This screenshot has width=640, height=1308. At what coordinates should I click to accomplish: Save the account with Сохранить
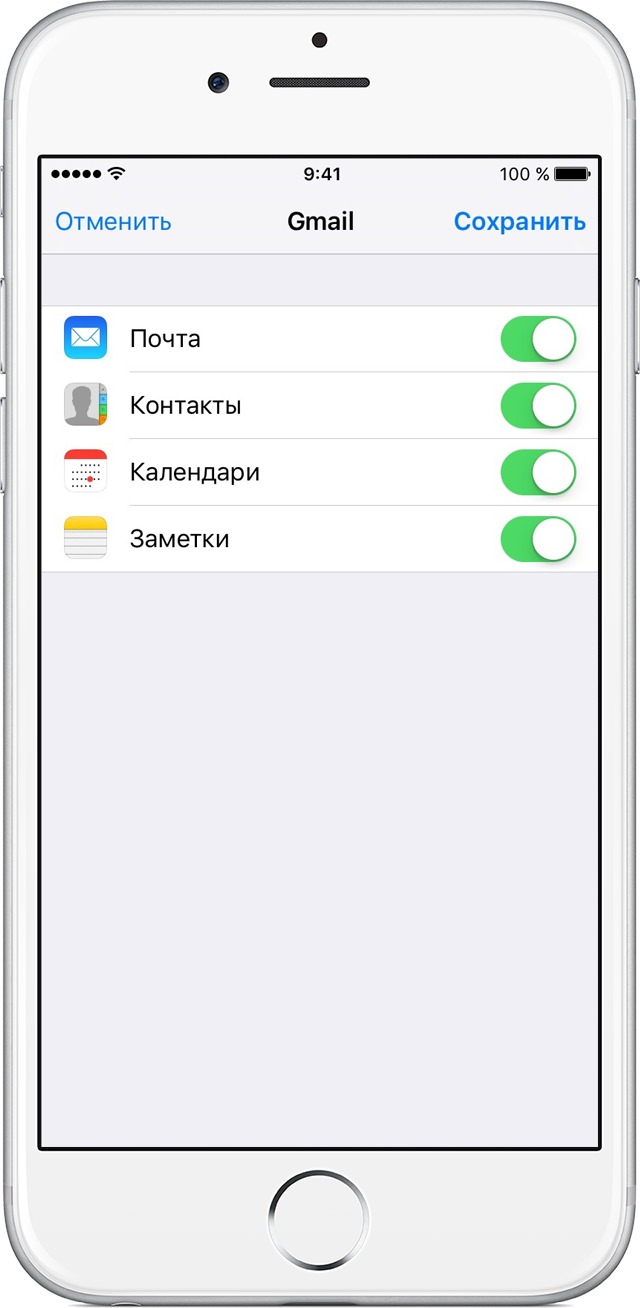point(519,222)
